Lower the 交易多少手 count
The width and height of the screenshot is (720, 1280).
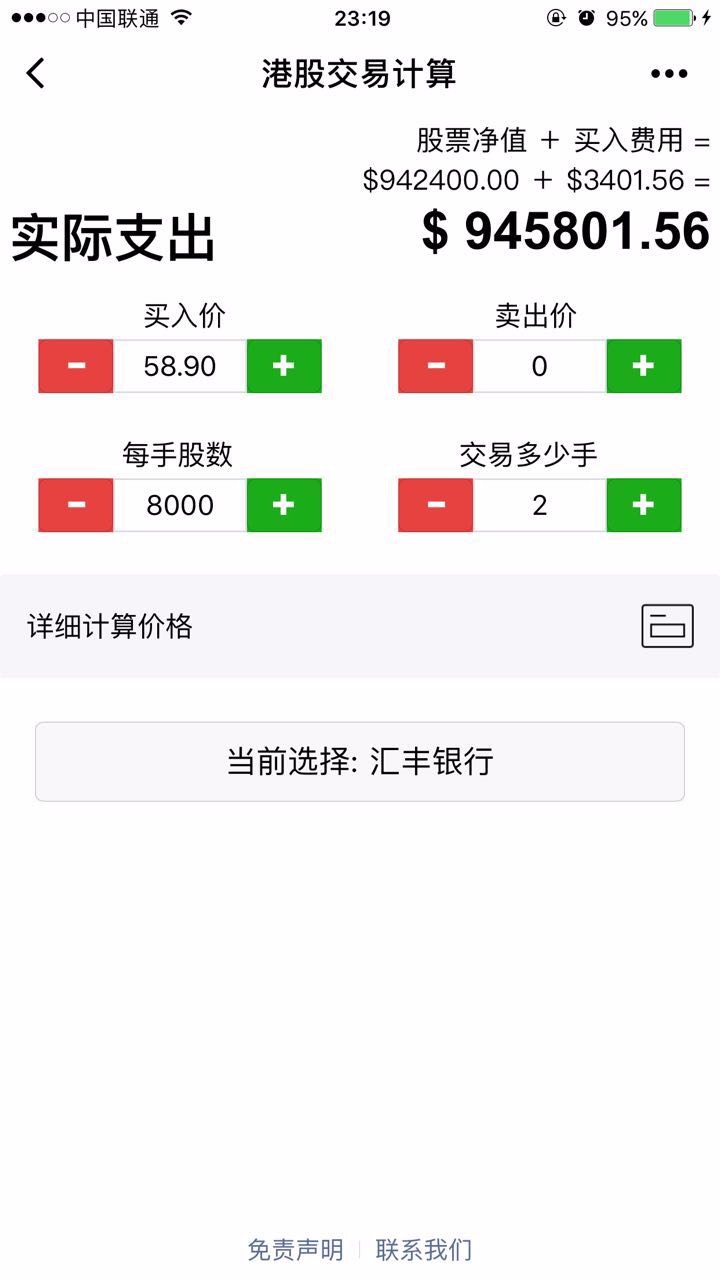[x=436, y=505]
